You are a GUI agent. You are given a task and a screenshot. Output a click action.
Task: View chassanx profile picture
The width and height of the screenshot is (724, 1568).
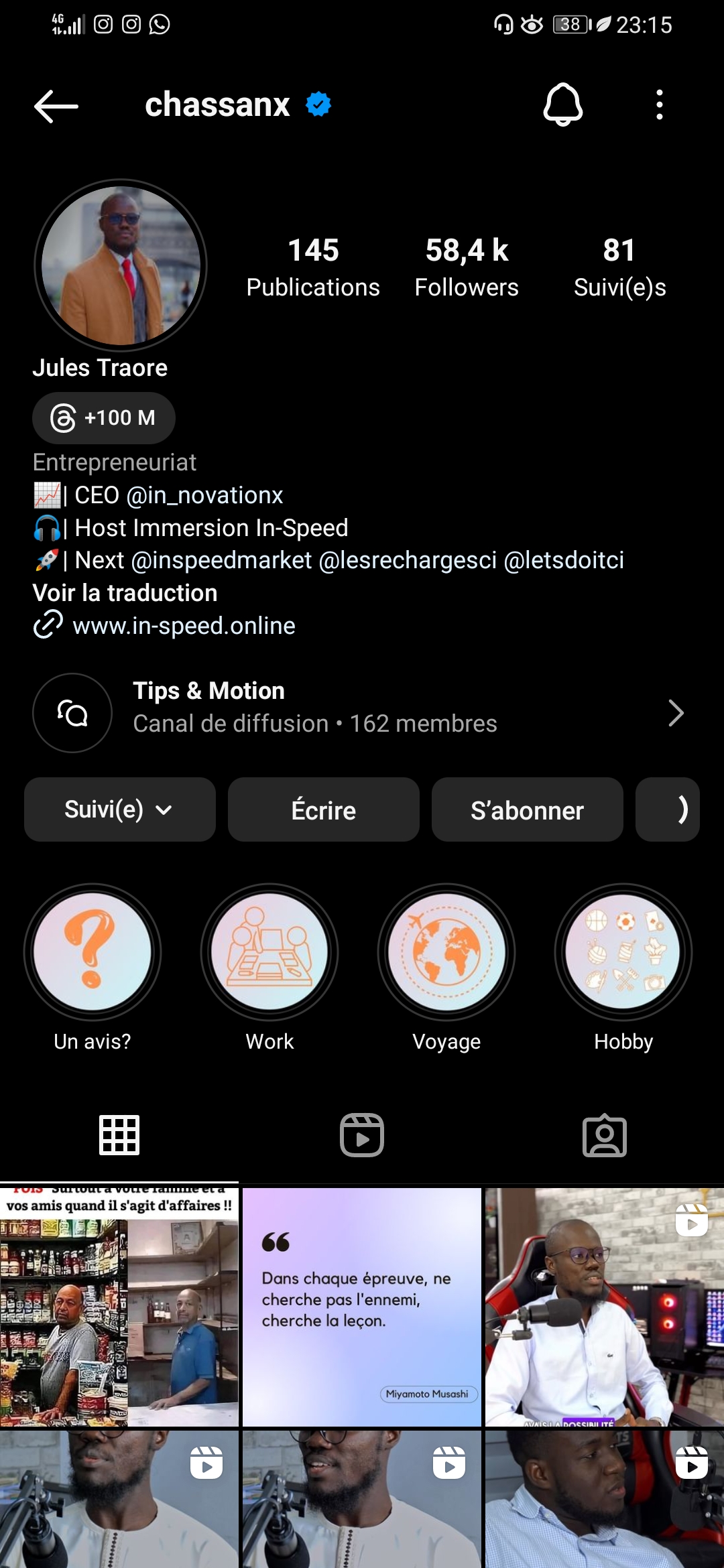121,265
